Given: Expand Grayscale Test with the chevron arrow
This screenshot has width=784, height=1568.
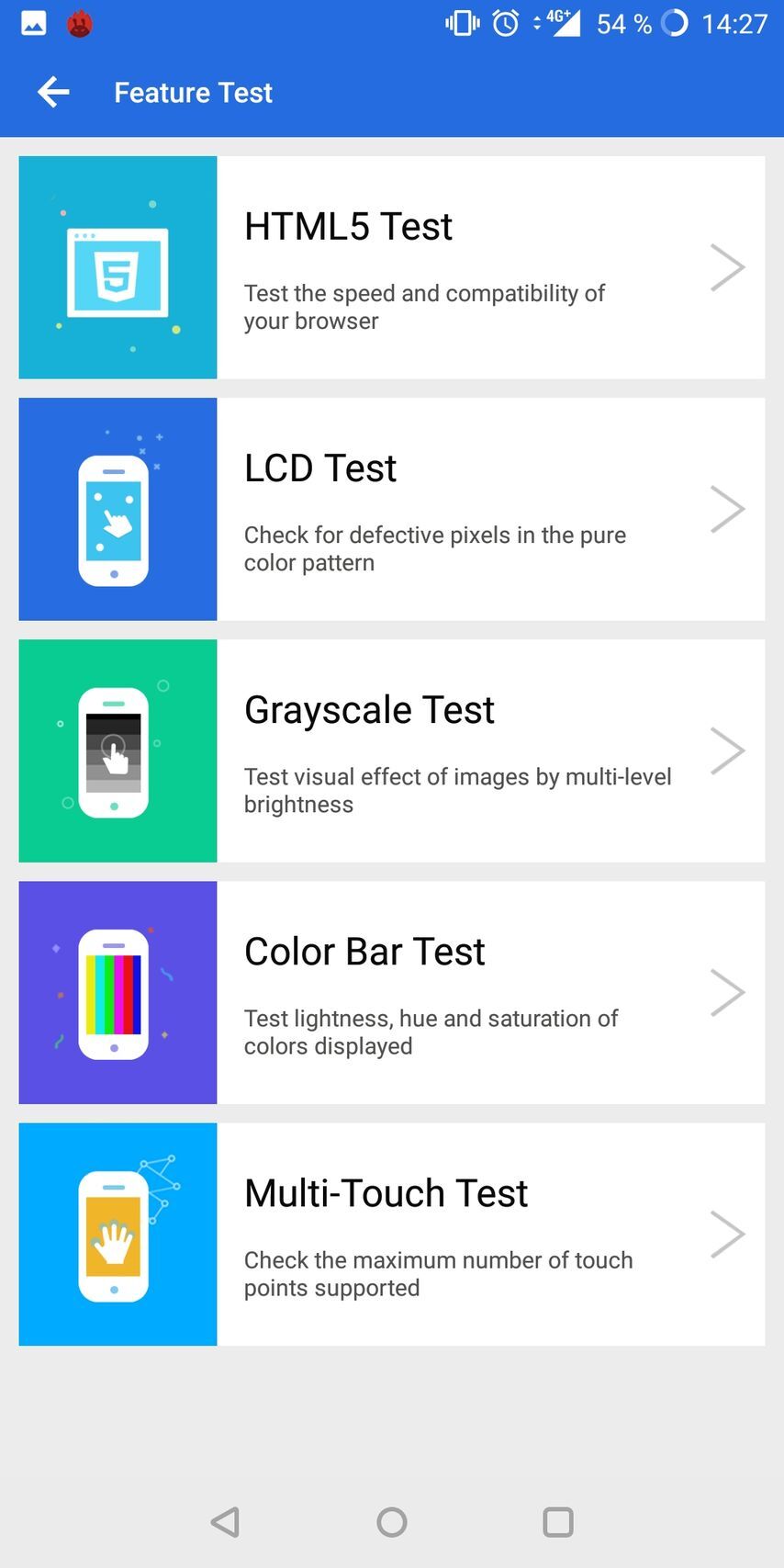Looking at the screenshot, I should [727, 750].
